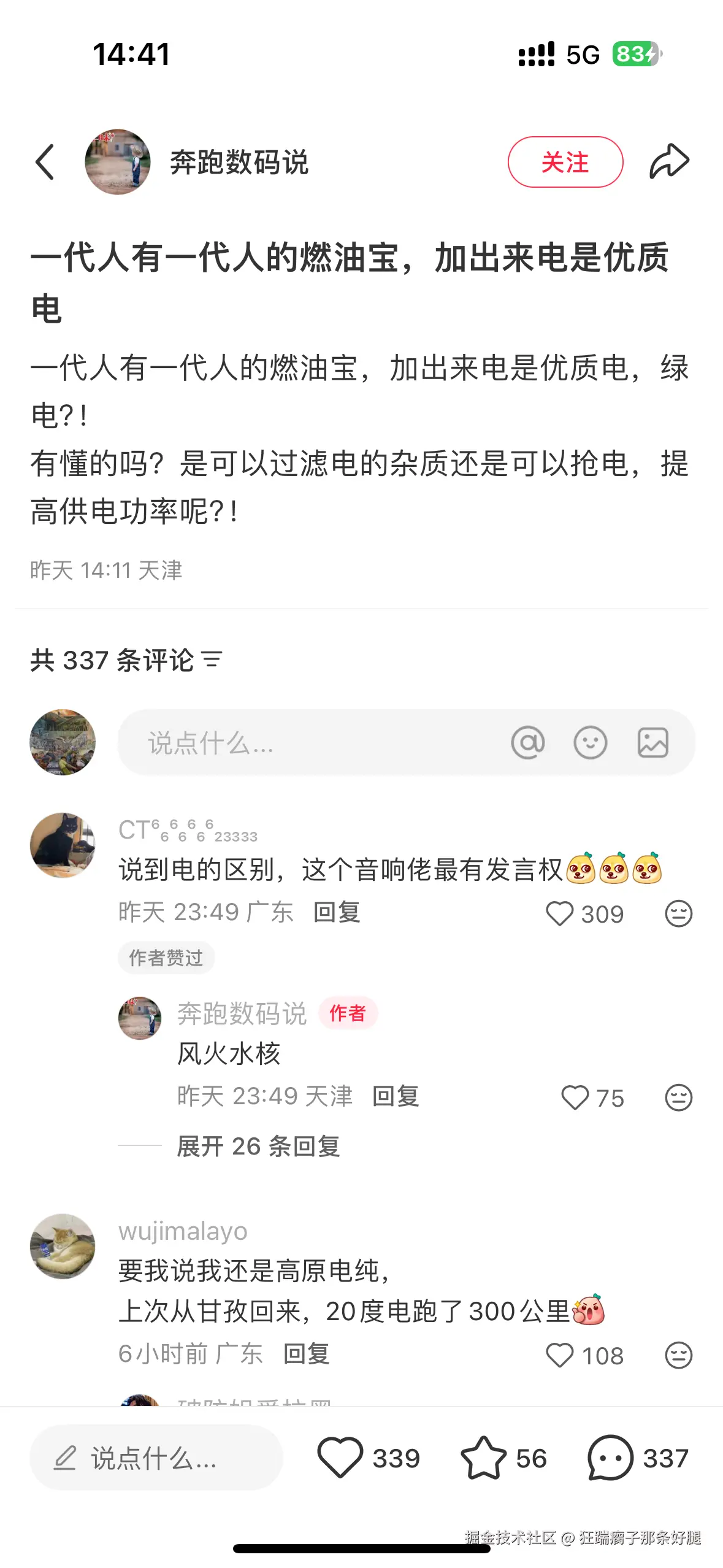Tap the emoji reaction face on the author's reply
This screenshot has height=1568, width=723.
[x=678, y=1097]
